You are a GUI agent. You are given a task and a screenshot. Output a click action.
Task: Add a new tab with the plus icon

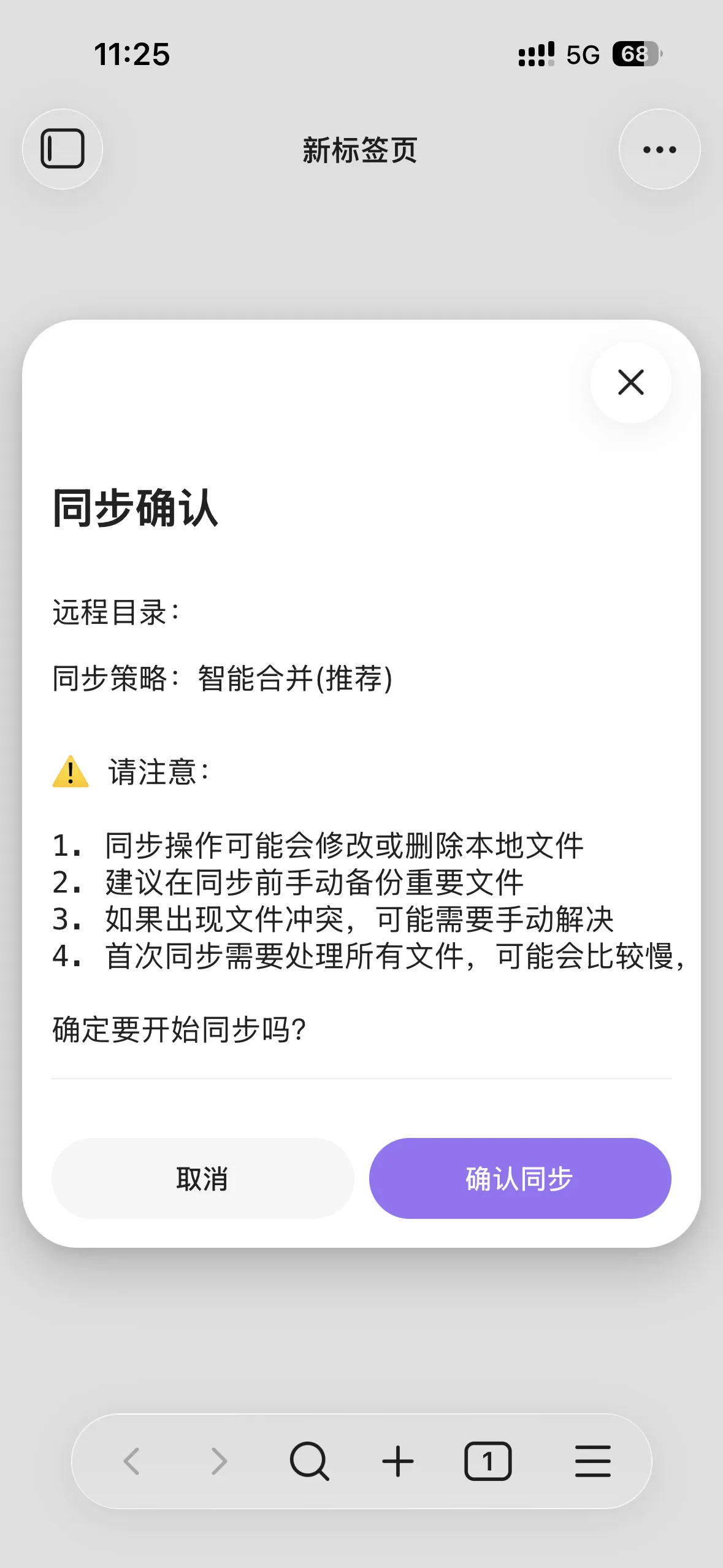coord(398,1461)
